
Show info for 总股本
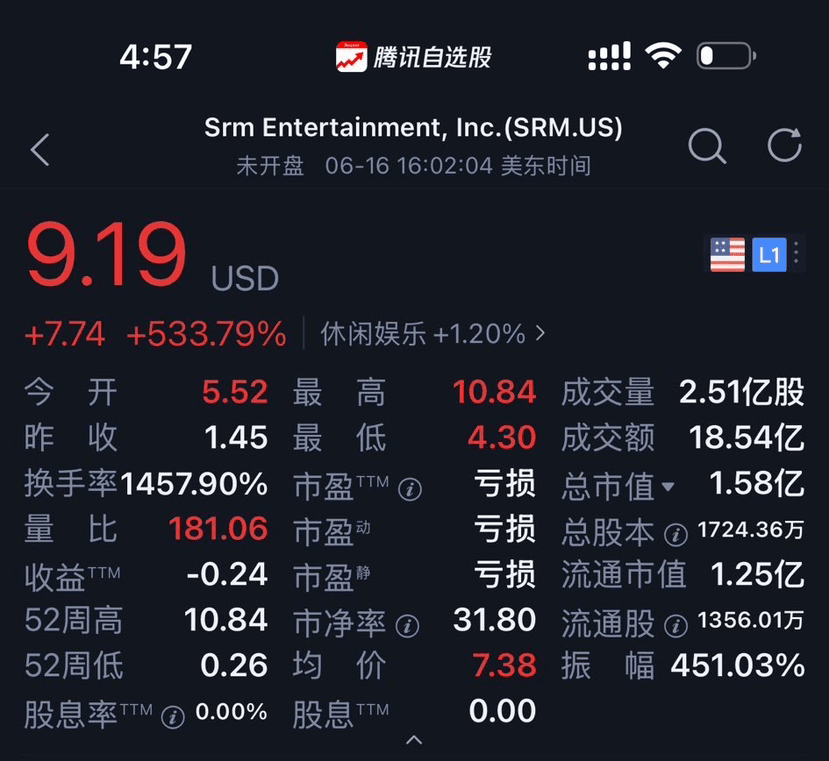point(676,535)
